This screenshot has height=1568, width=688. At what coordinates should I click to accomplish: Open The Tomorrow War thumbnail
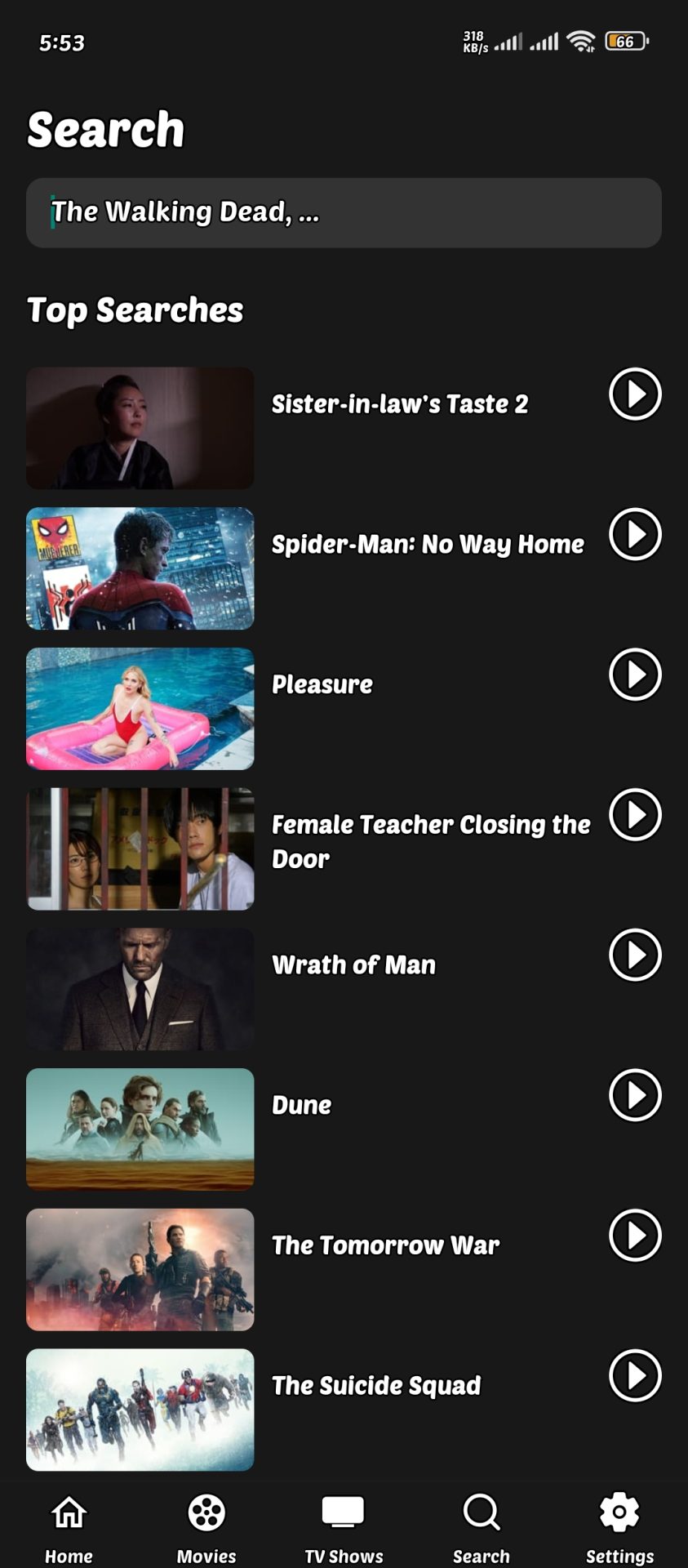pos(140,1269)
